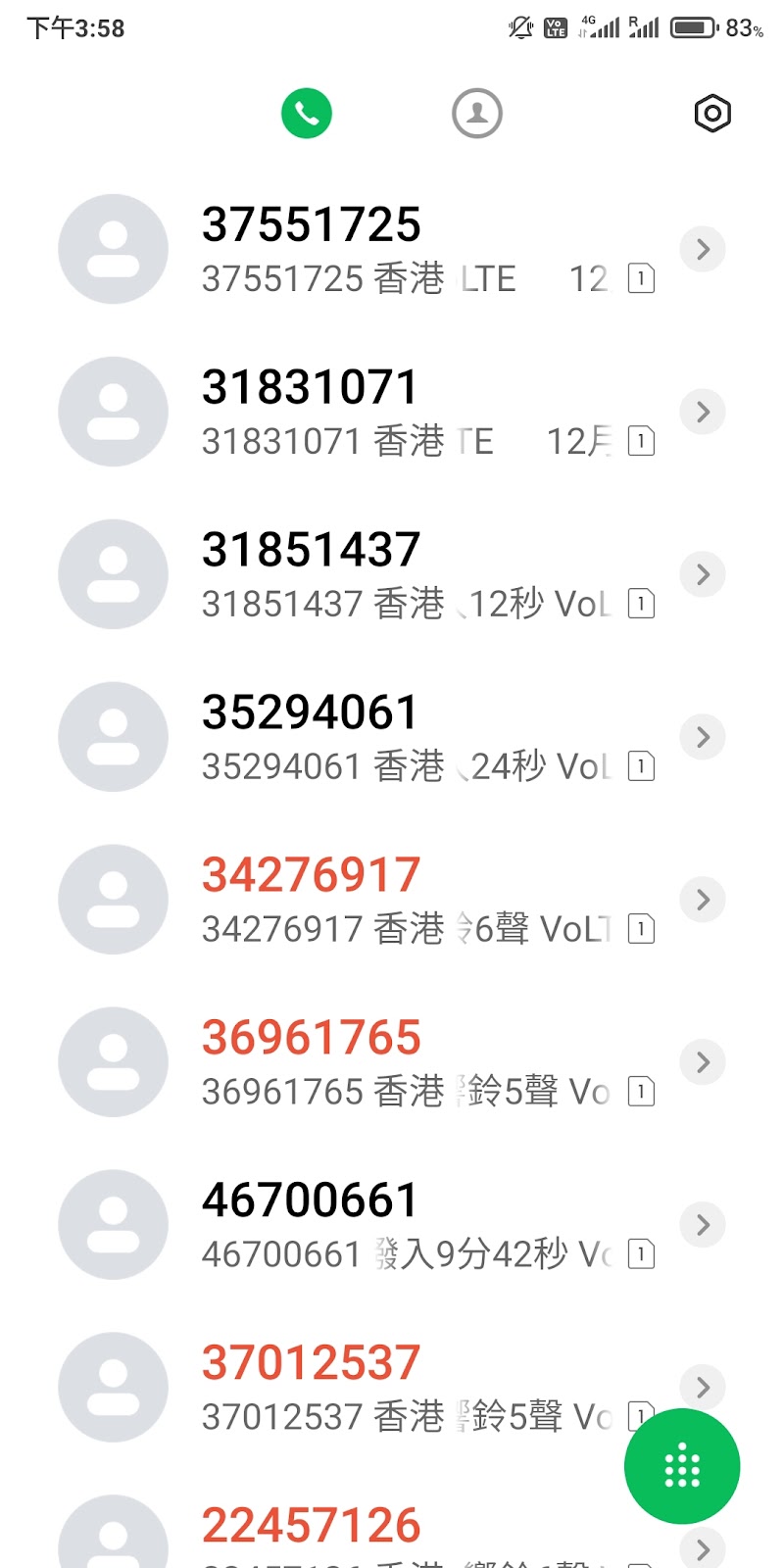Image resolution: width=784 pixels, height=1568 pixels.
Task: Open the floating dial pad button
Action: 682,1467
